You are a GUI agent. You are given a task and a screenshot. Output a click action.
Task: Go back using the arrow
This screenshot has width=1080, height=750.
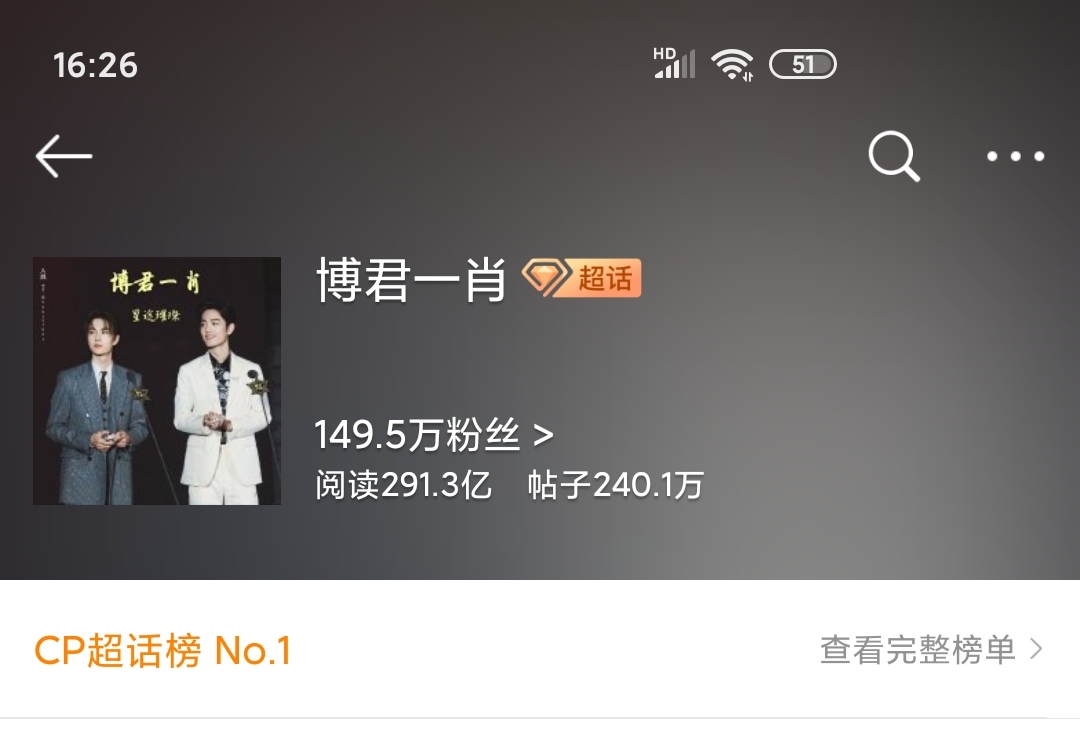tap(64, 157)
